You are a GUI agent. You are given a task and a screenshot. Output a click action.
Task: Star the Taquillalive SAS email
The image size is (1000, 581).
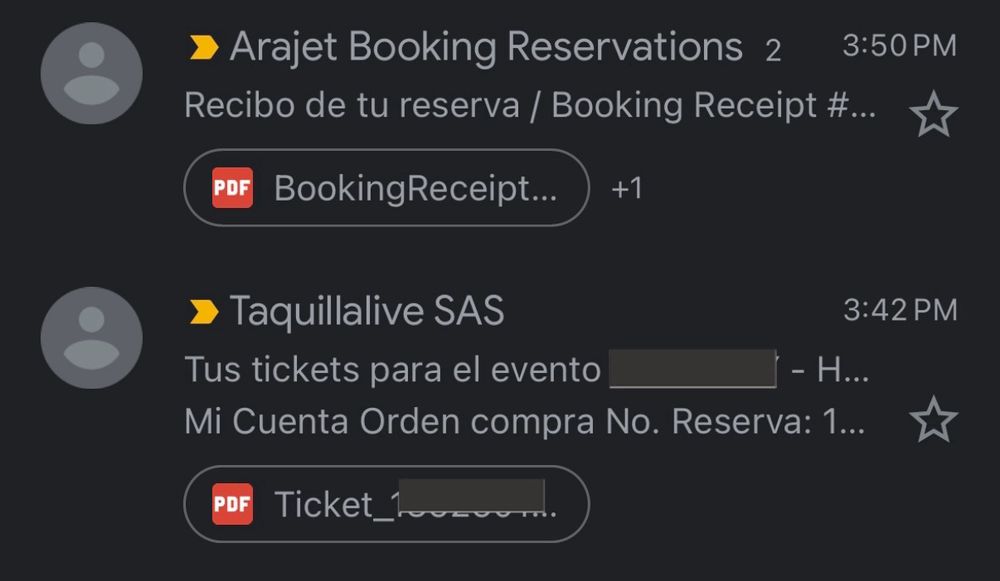[x=933, y=419]
